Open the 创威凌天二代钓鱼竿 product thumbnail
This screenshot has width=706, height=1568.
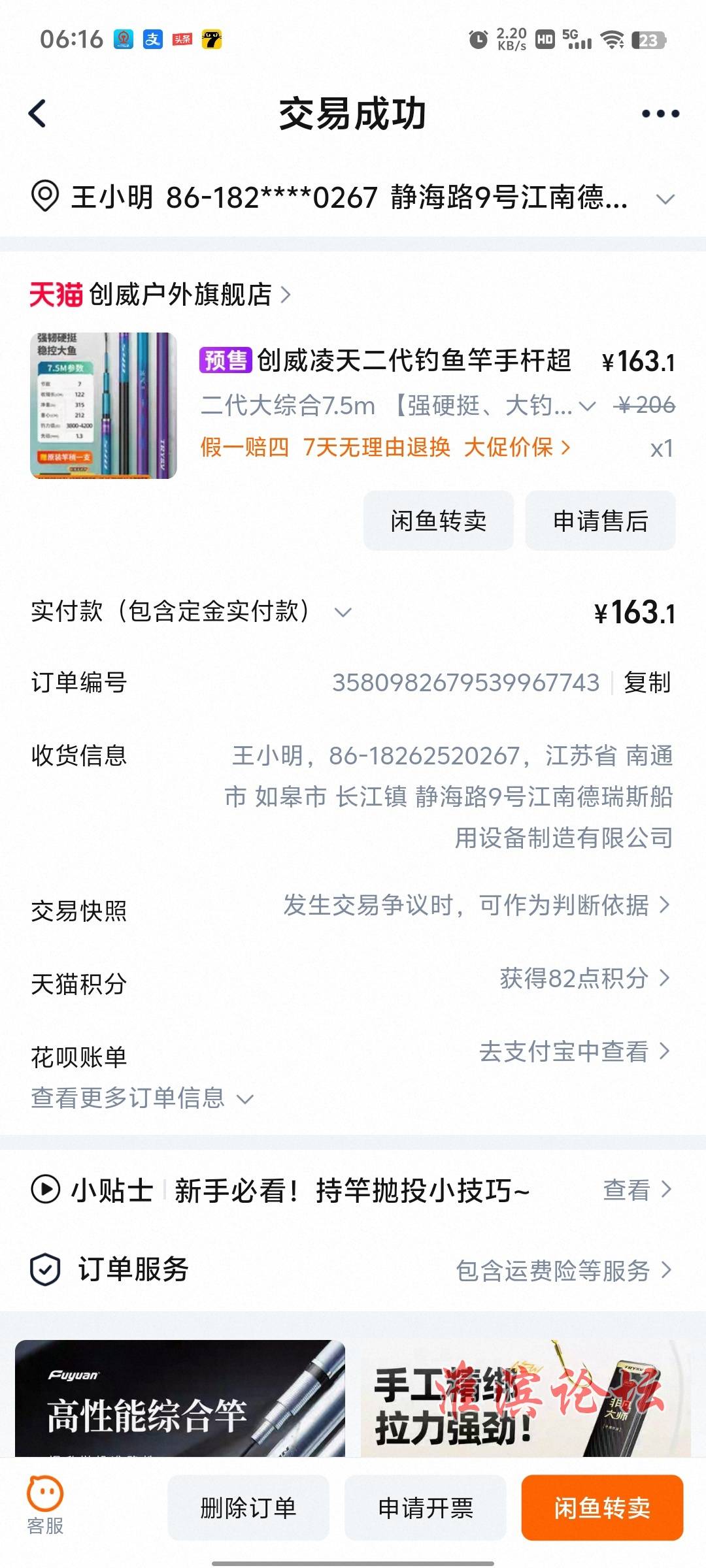click(x=103, y=406)
